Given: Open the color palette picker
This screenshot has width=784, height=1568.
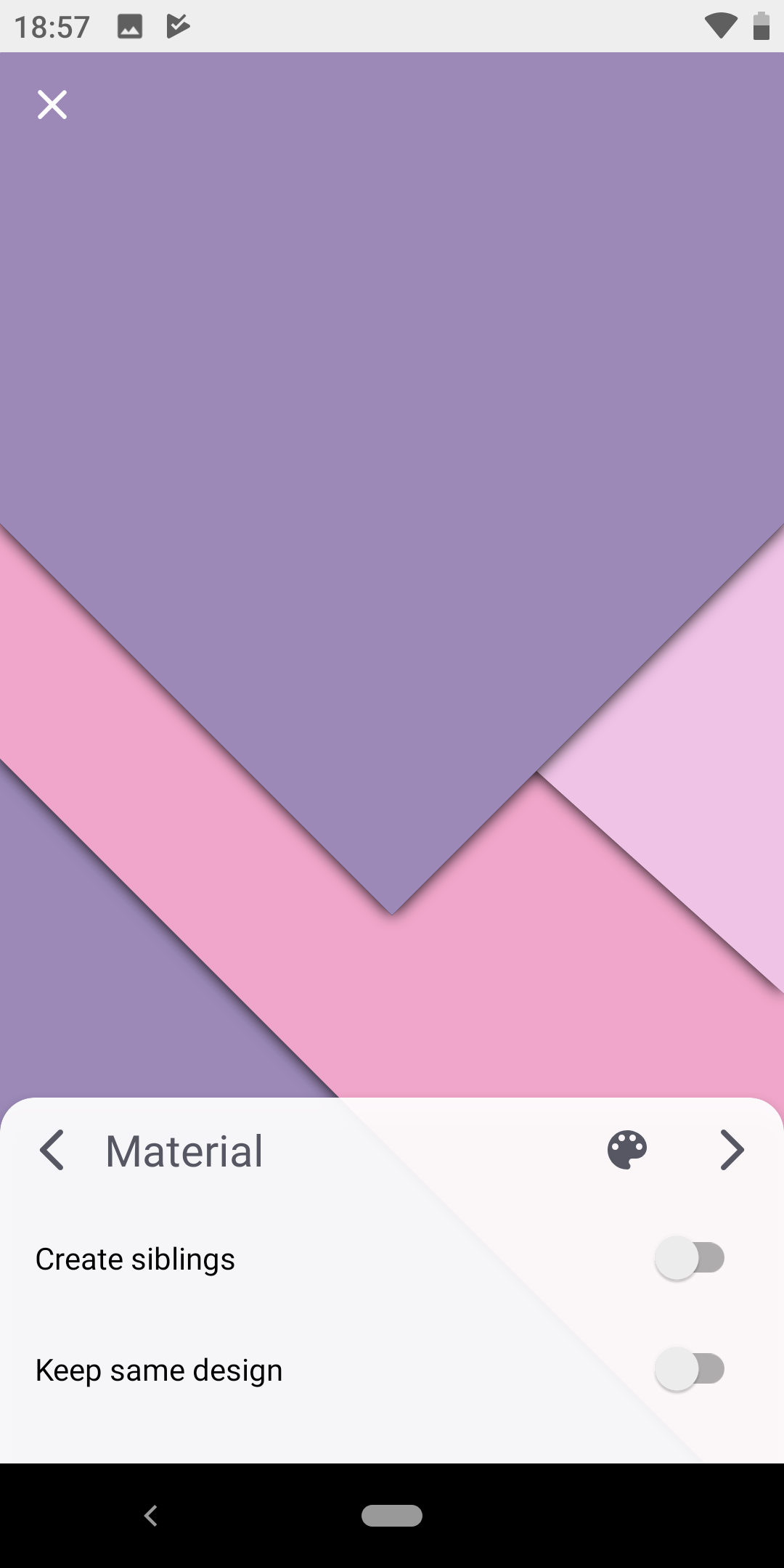Looking at the screenshot, I should tap(627, 1150).
